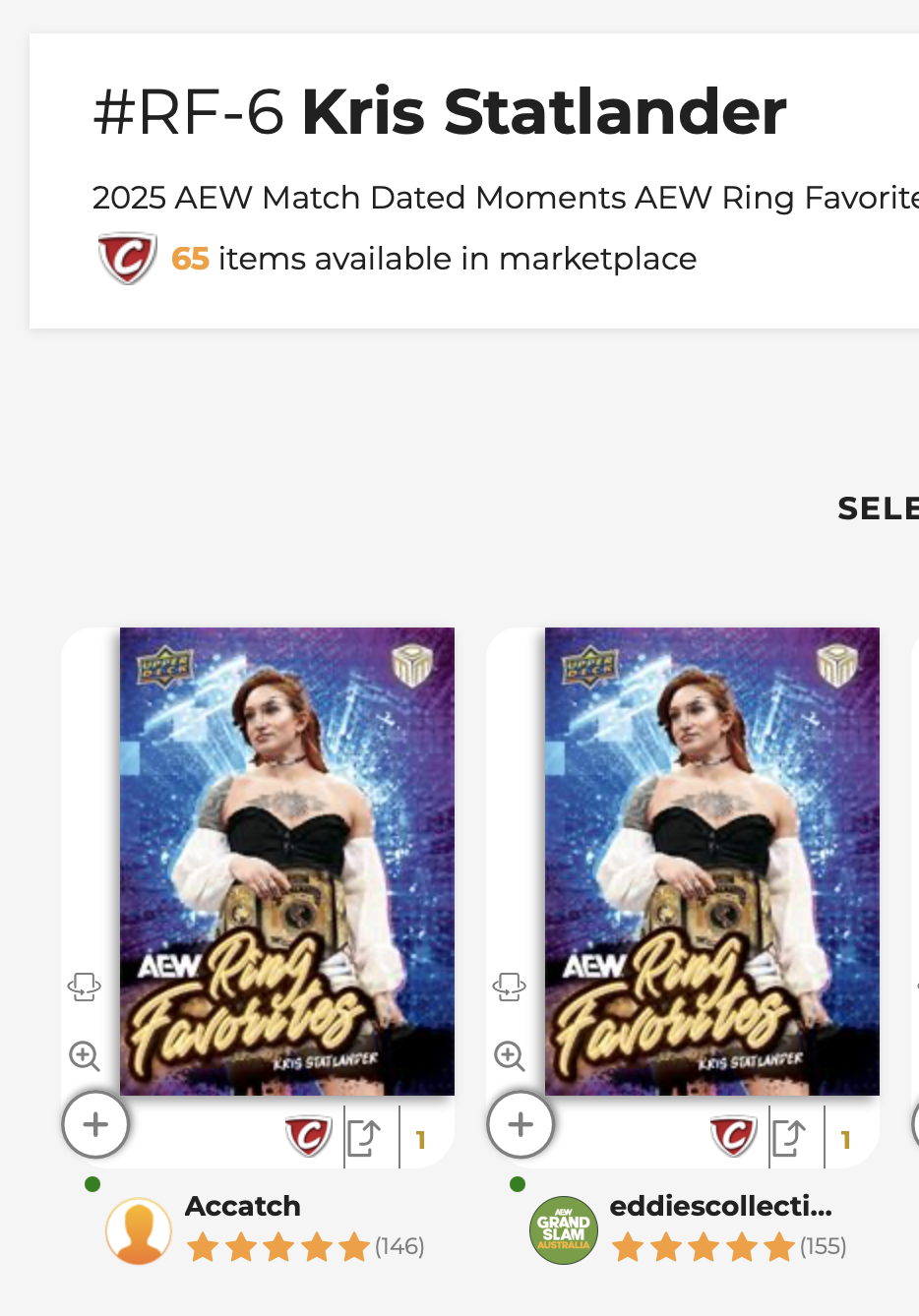Open Accatch's Kris Statlander card listing
Screen dimensions: 919x1316
coord(286,861)
